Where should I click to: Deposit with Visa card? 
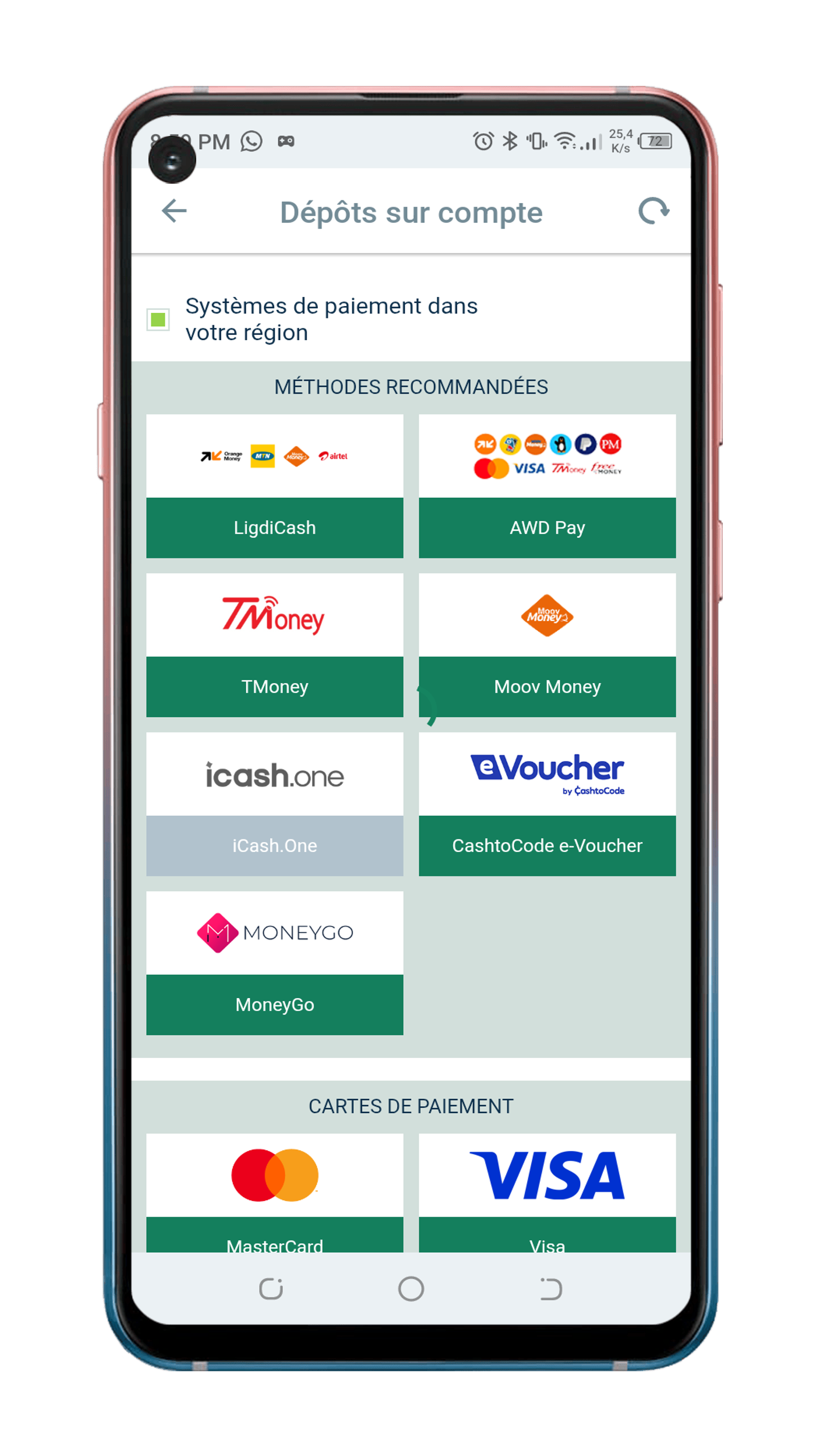(x=546, y=1189)
